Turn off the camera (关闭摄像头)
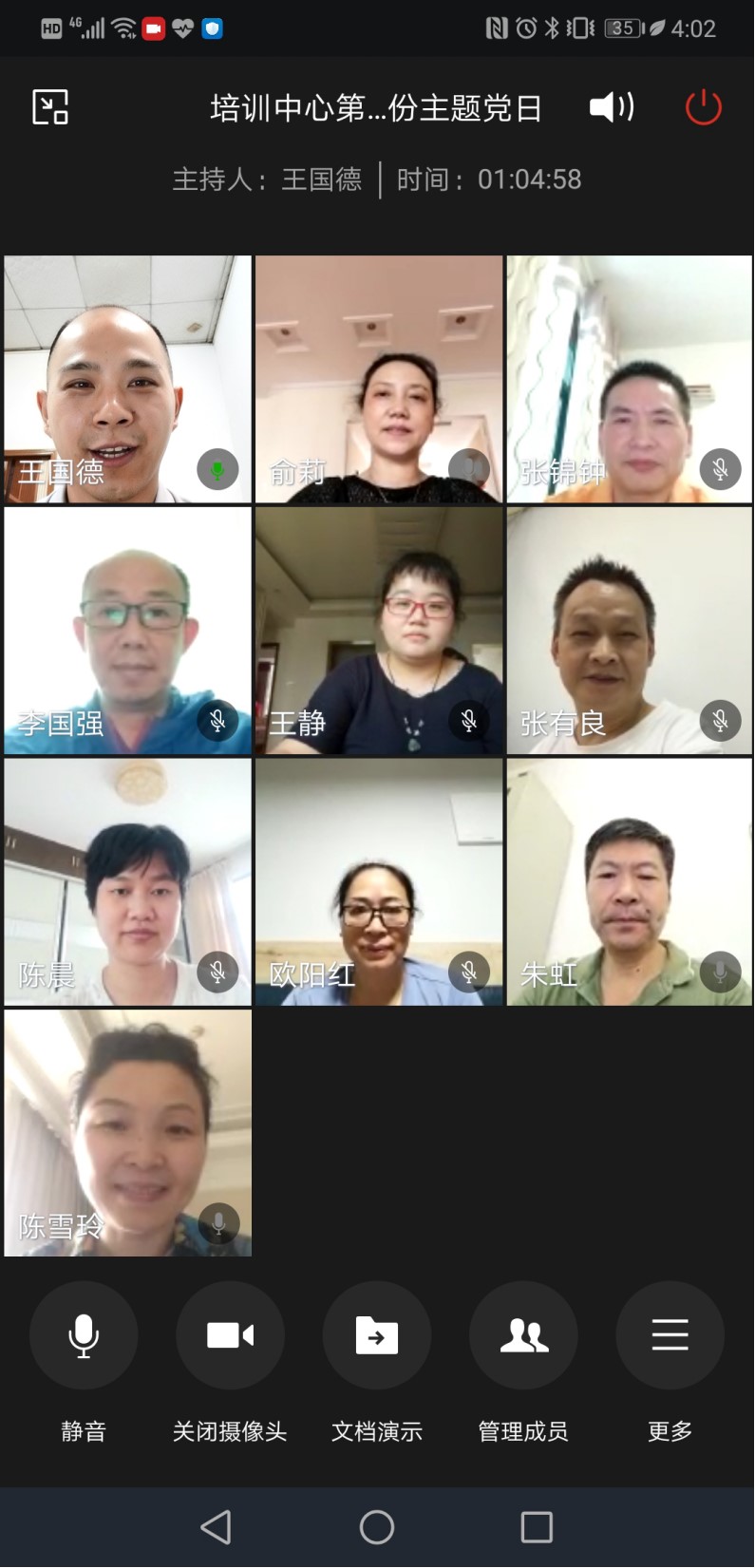755x1568 pixels. [x=230, y=1335]
